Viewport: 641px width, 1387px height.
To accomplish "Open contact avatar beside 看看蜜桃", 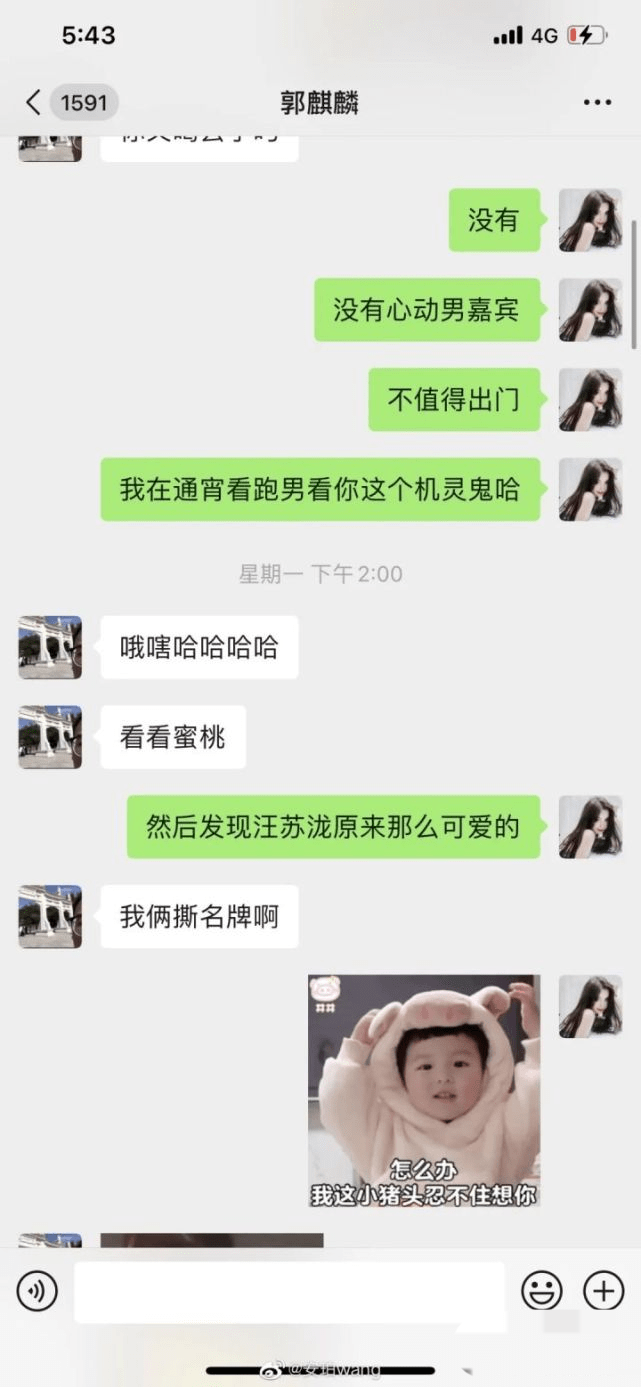I will pos(50,737).
